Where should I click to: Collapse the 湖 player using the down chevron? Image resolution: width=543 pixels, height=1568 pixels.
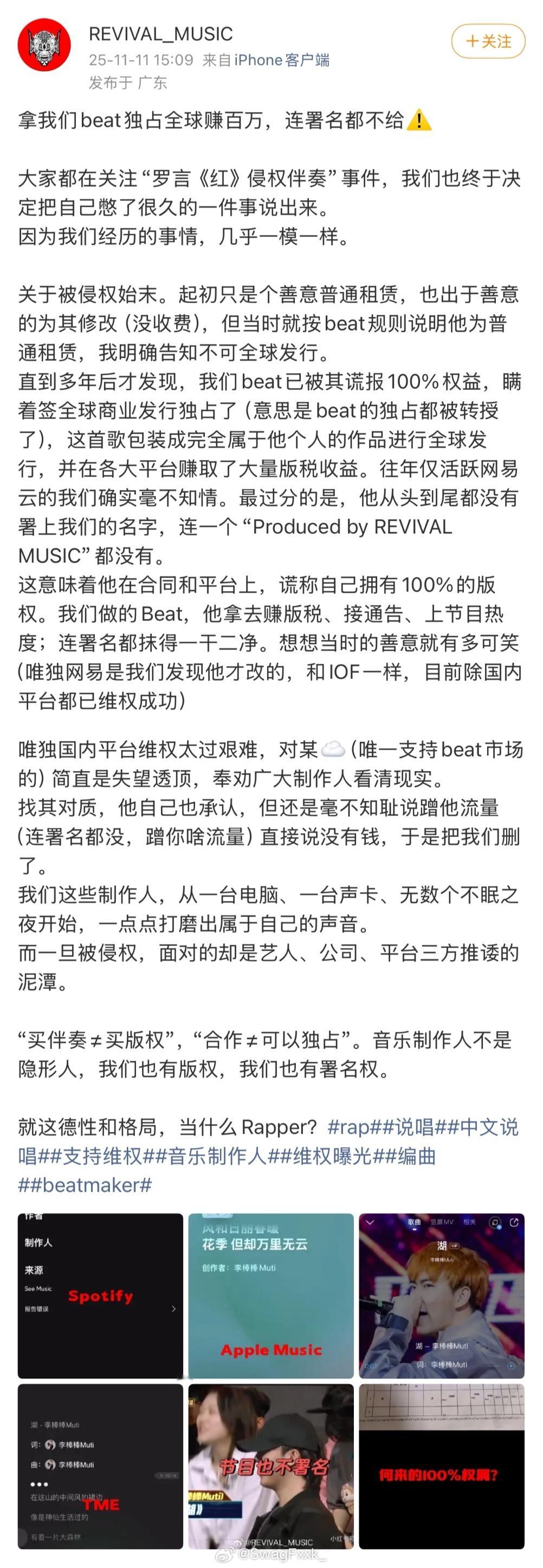tap(370, 1222)
